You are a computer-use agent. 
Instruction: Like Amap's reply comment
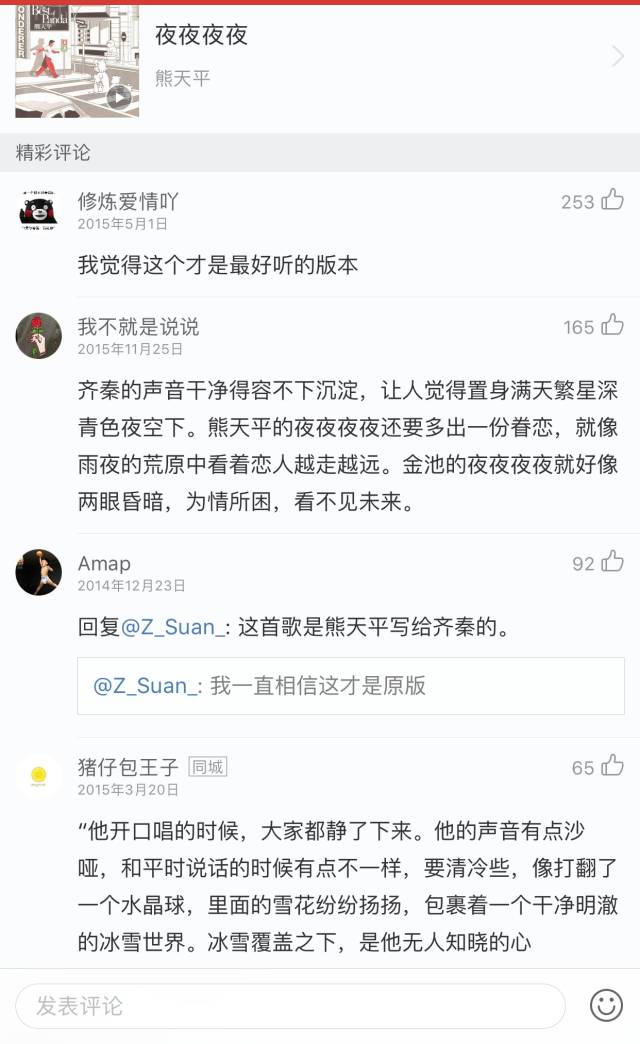click(612, 563)
